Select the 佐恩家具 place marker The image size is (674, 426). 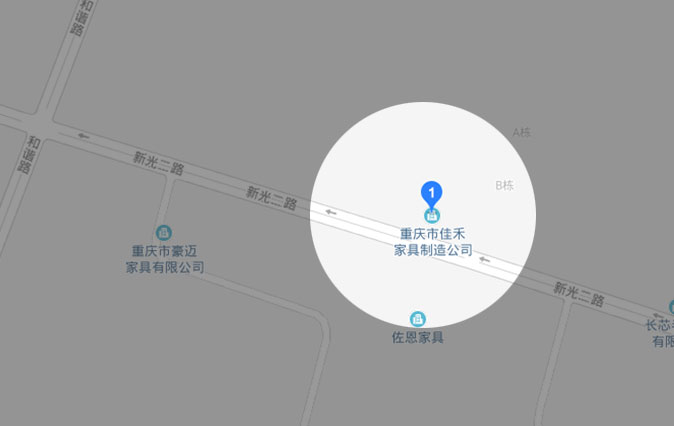pos(417,319)
